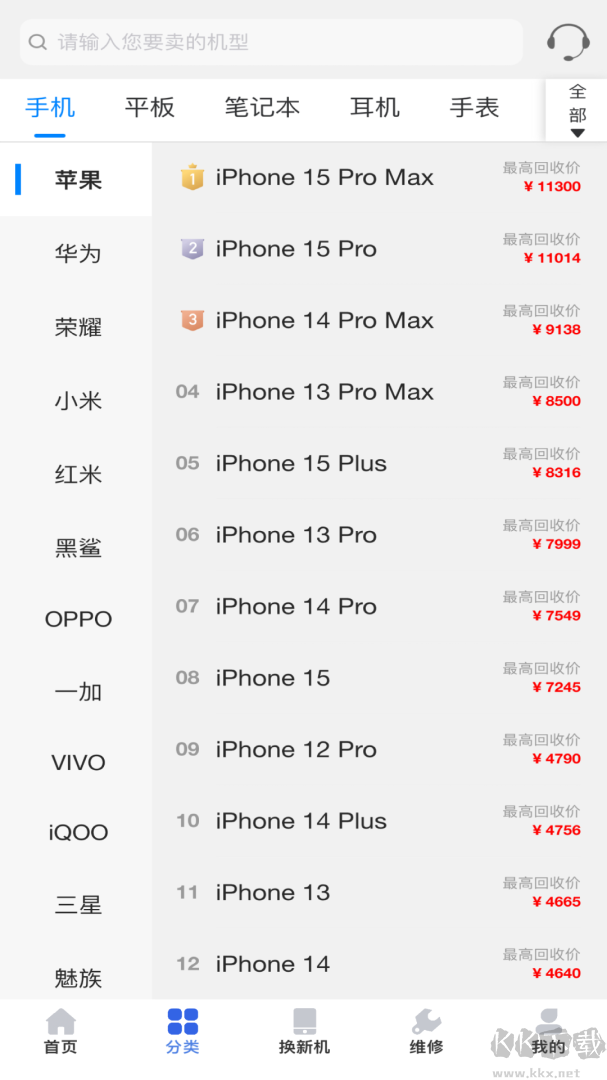Open iPhone 15 Plus listing
This screenshot has height=1080, width=607.
pos(301,464)
